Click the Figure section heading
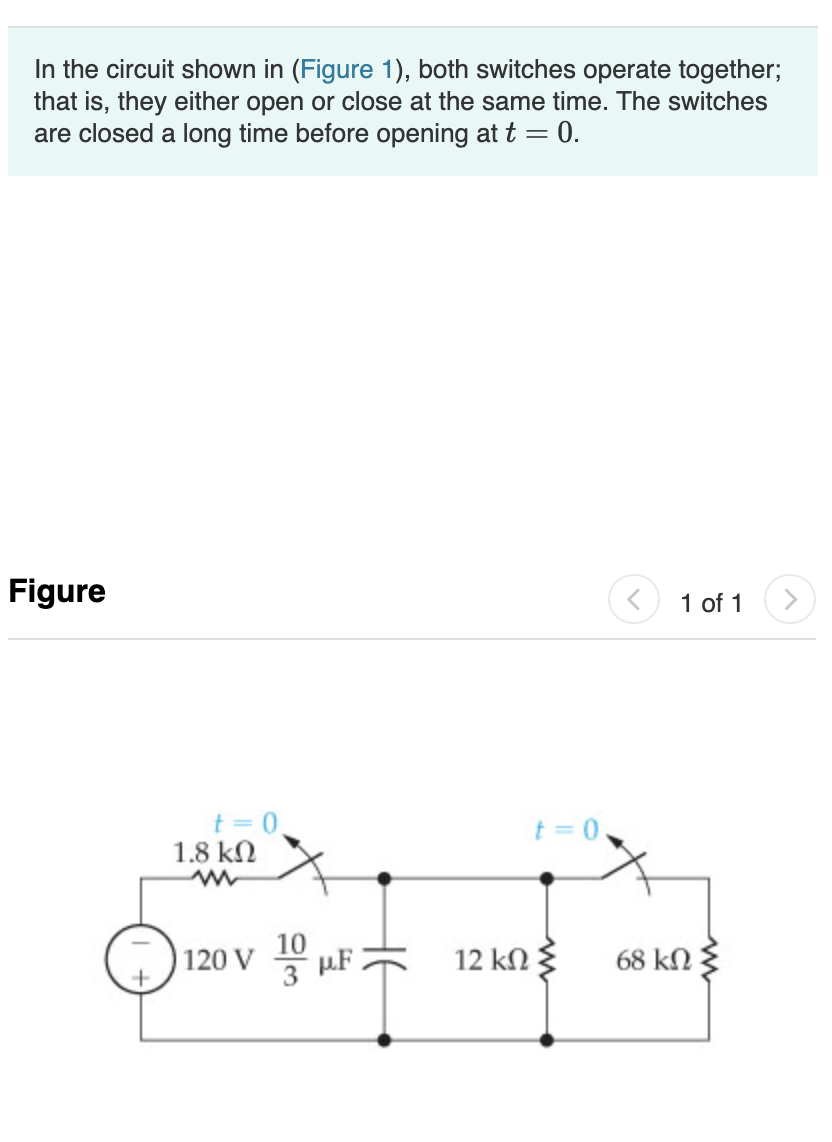The width and height of the screenshot is (832, 1142). pos(56,591)
